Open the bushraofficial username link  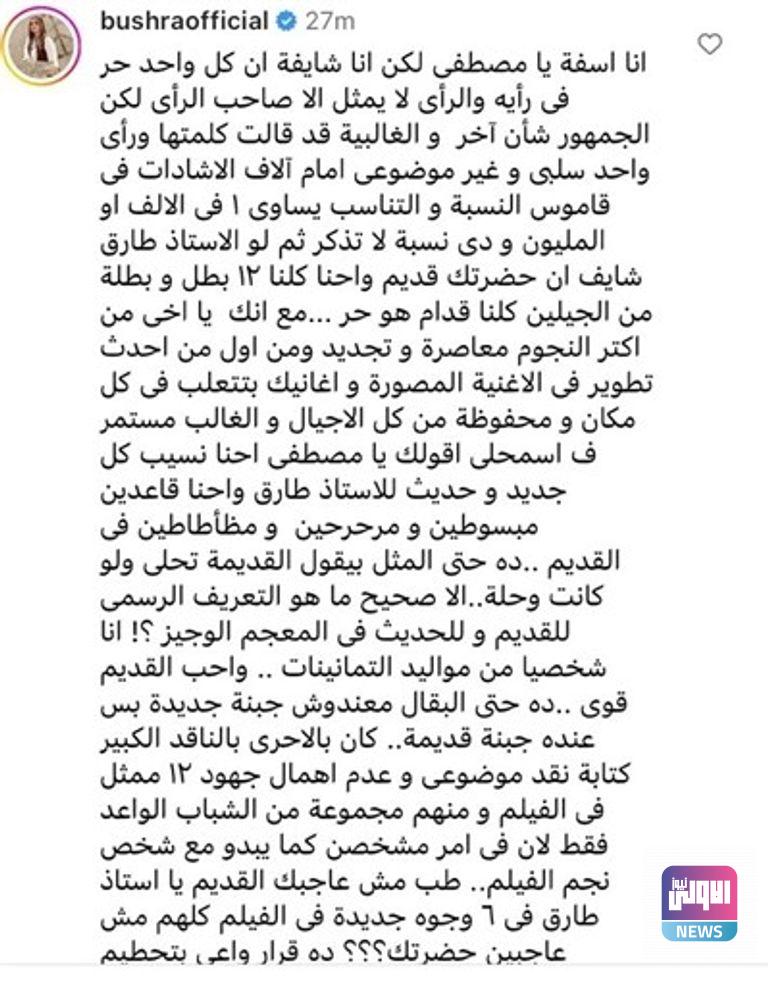coord(184,21)
